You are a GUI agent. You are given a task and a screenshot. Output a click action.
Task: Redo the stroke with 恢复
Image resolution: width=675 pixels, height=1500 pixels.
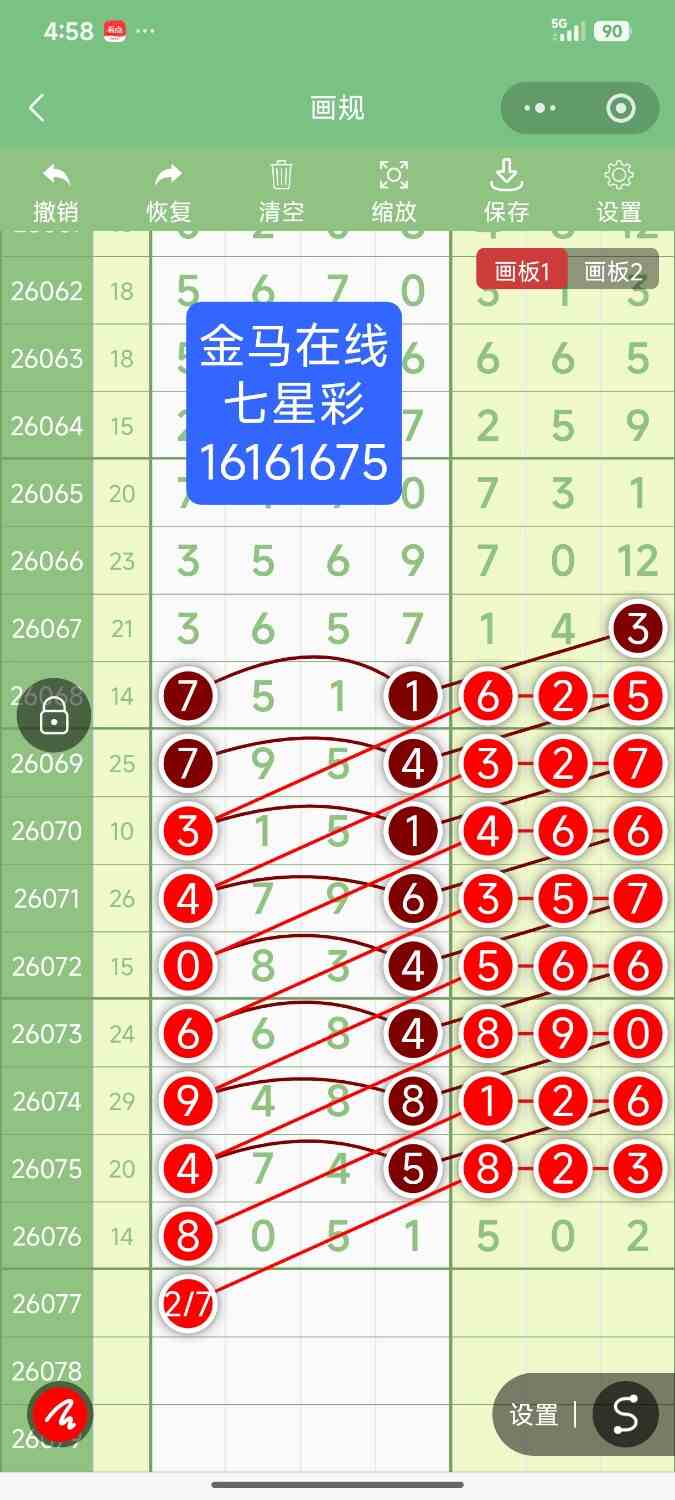pos(169,193)
